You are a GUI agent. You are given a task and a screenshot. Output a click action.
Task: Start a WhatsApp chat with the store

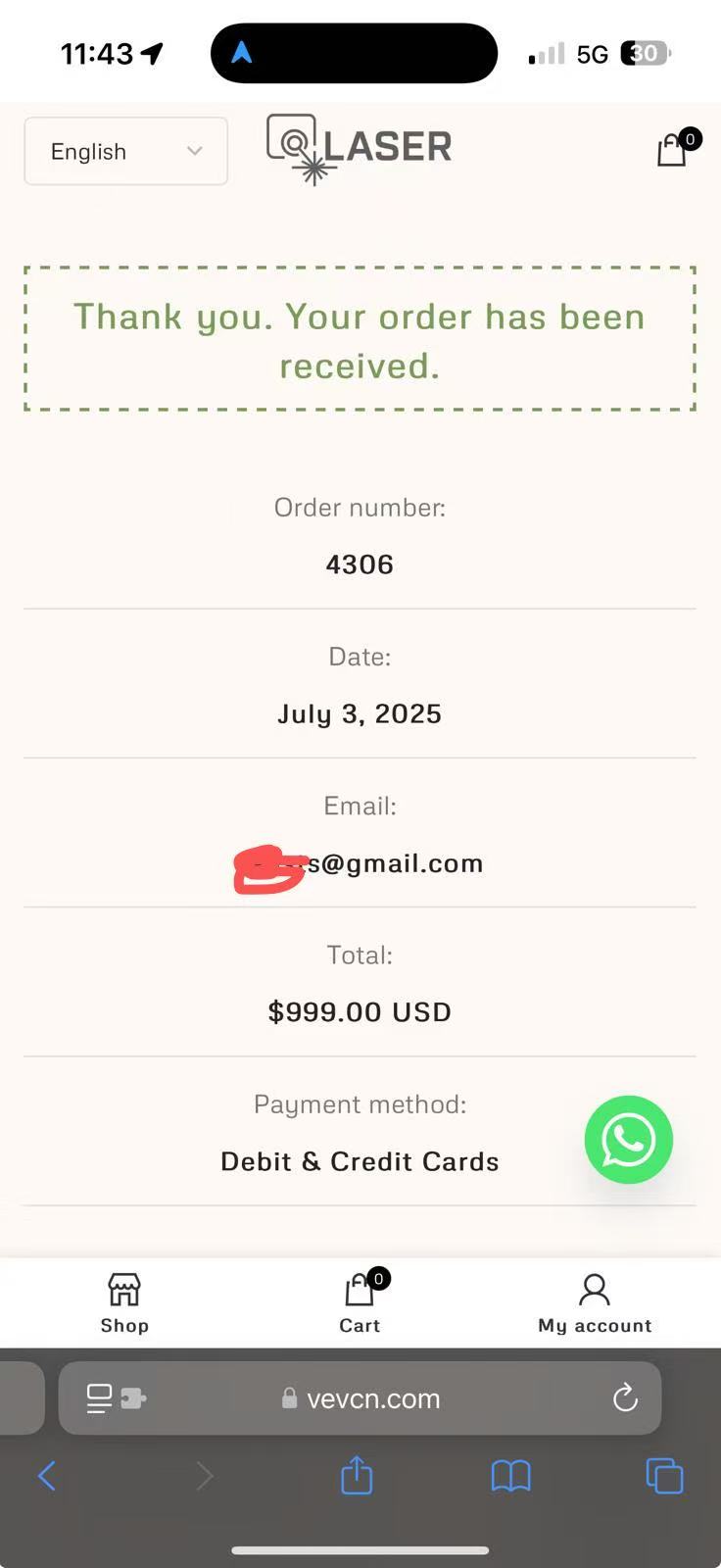pos(628,1139)
